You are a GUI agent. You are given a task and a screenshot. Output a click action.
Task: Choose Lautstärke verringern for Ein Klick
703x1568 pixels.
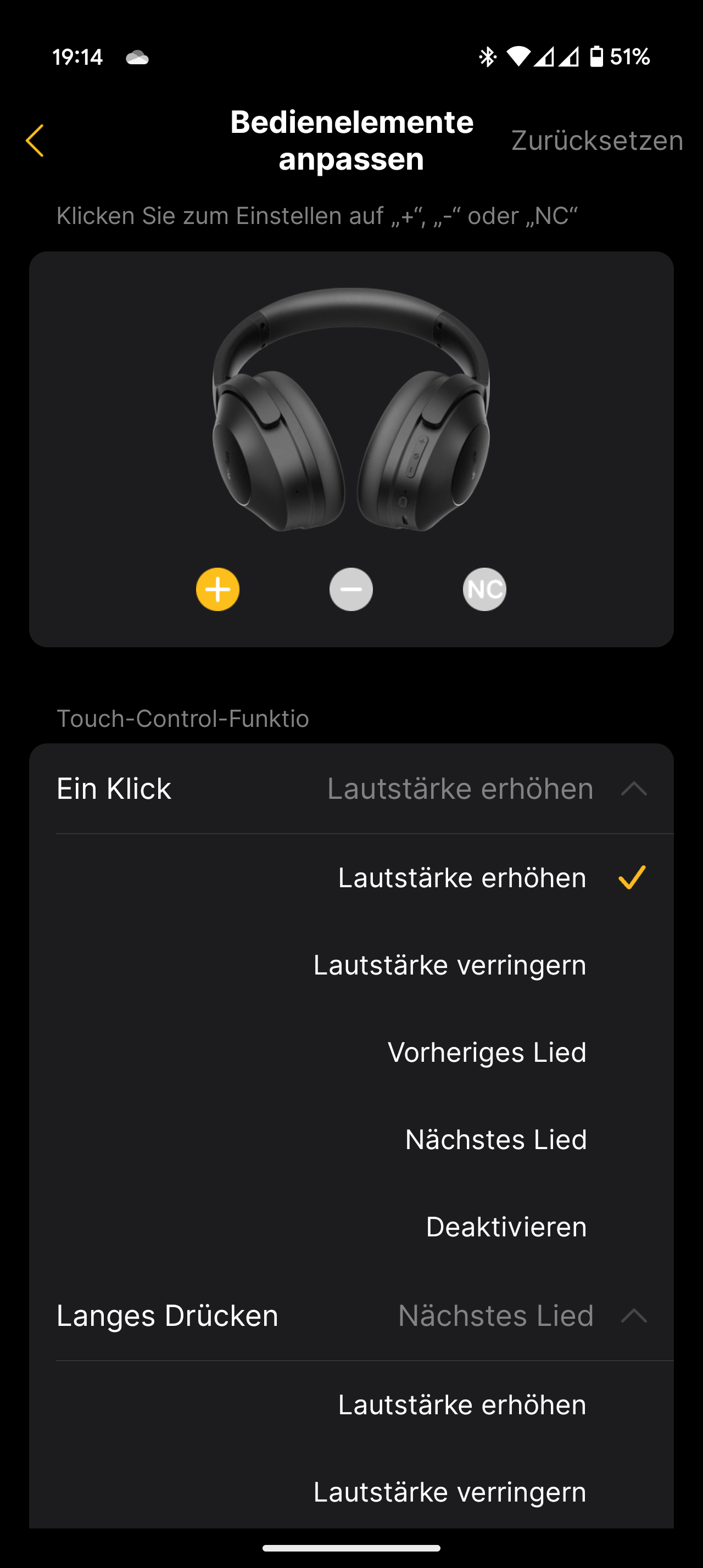coord(450,965)
